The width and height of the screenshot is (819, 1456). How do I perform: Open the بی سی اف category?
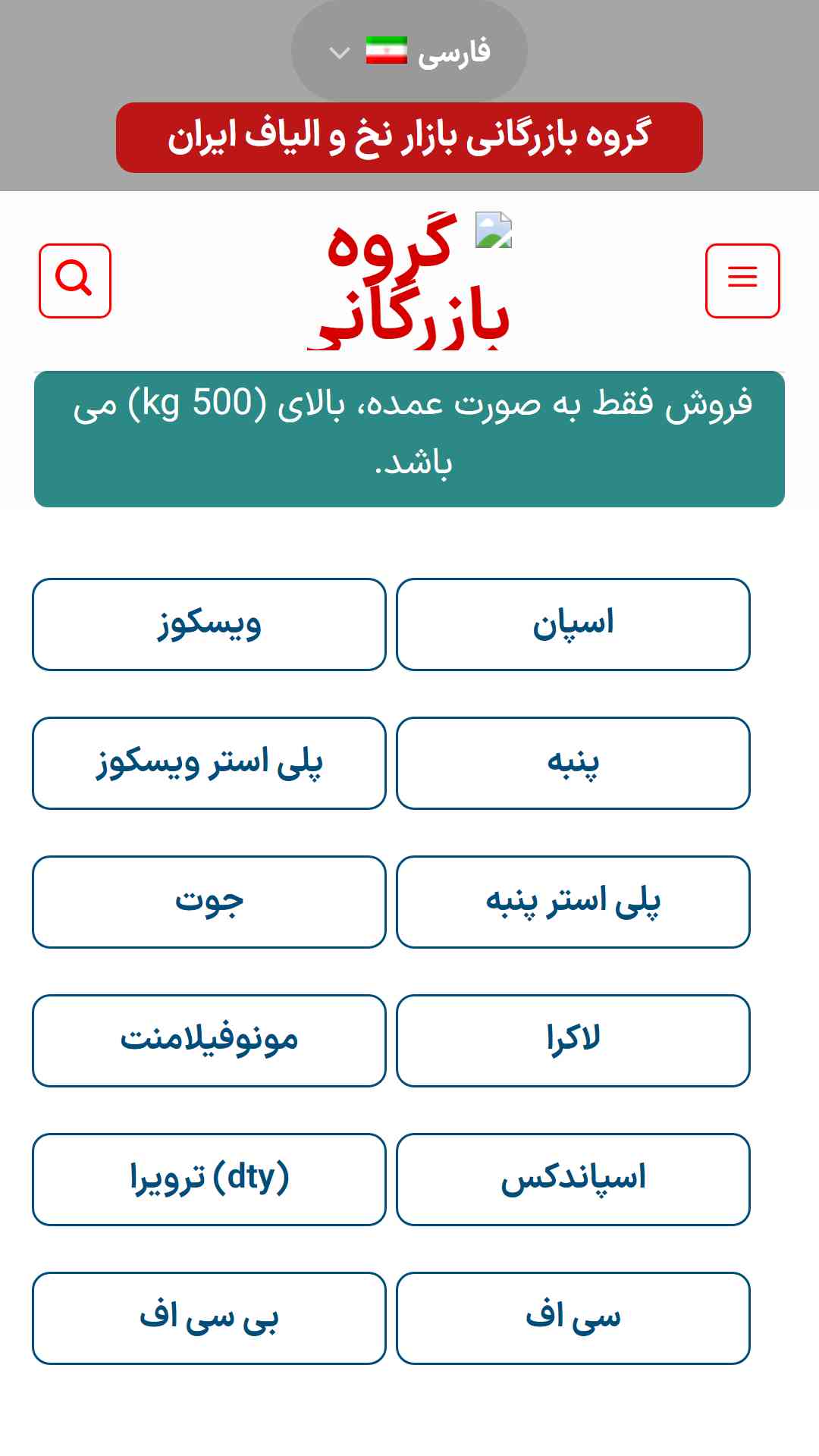[x=209, y=1318]
